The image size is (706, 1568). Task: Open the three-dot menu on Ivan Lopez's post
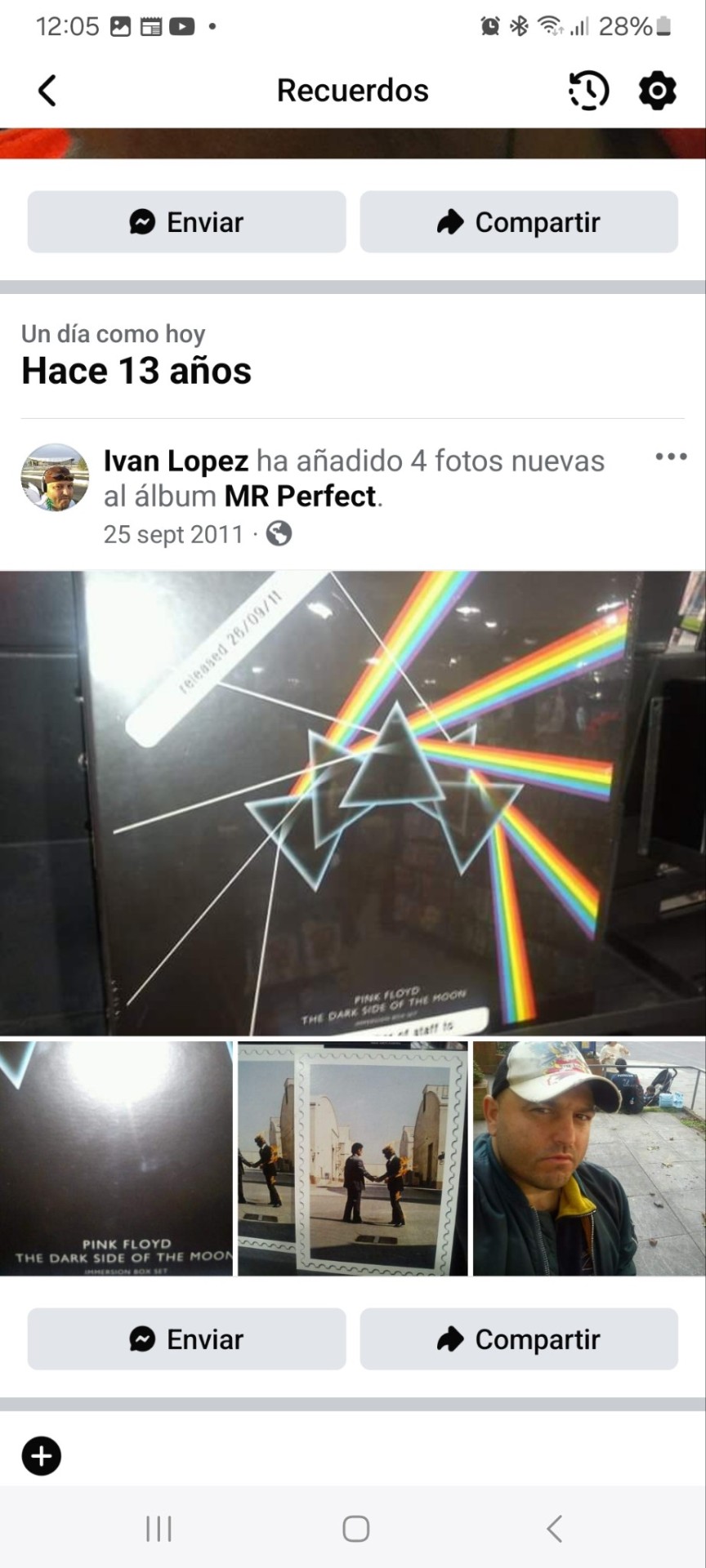[x=671, y=457]
